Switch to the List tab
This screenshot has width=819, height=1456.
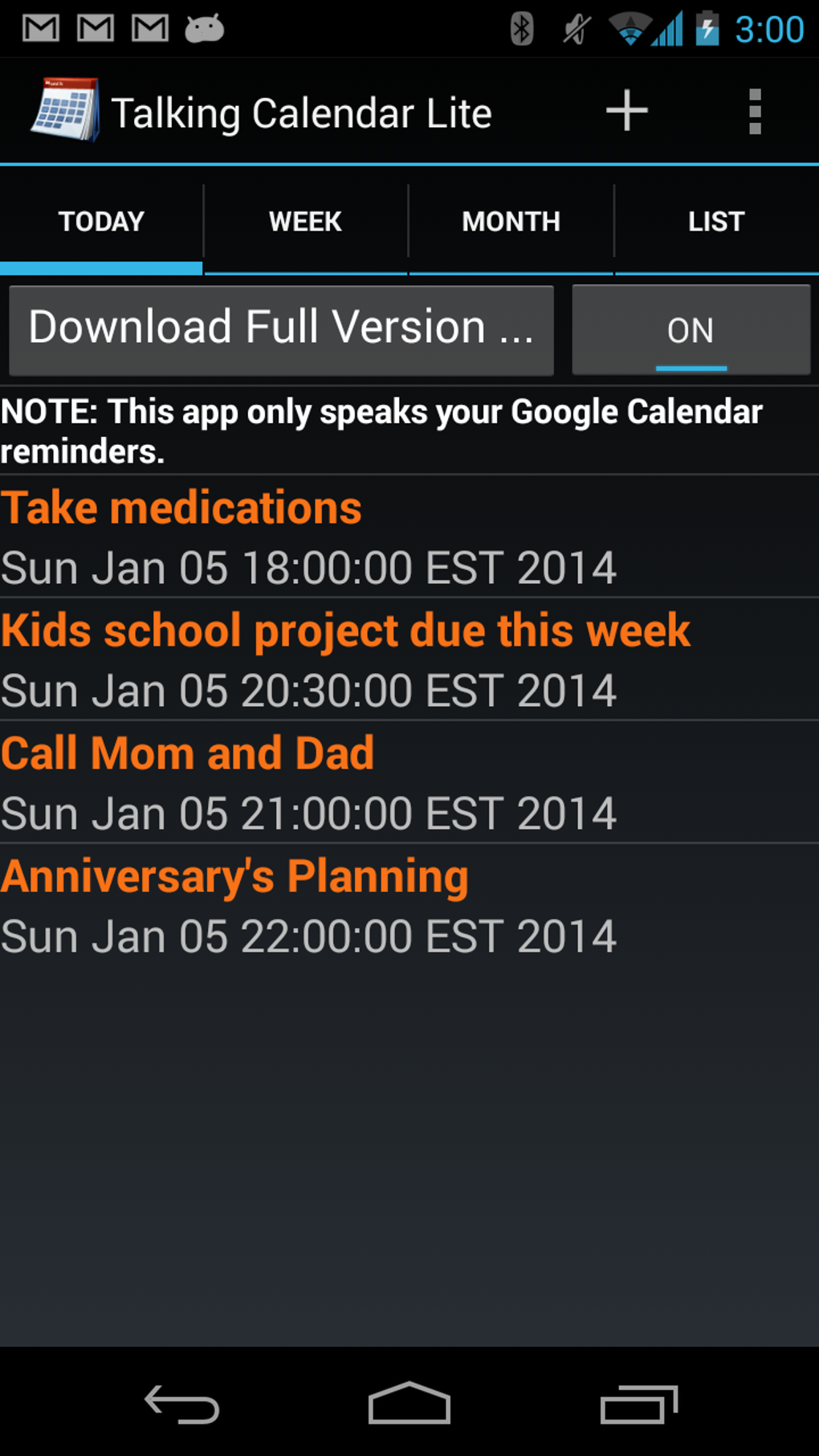point(716,222)
